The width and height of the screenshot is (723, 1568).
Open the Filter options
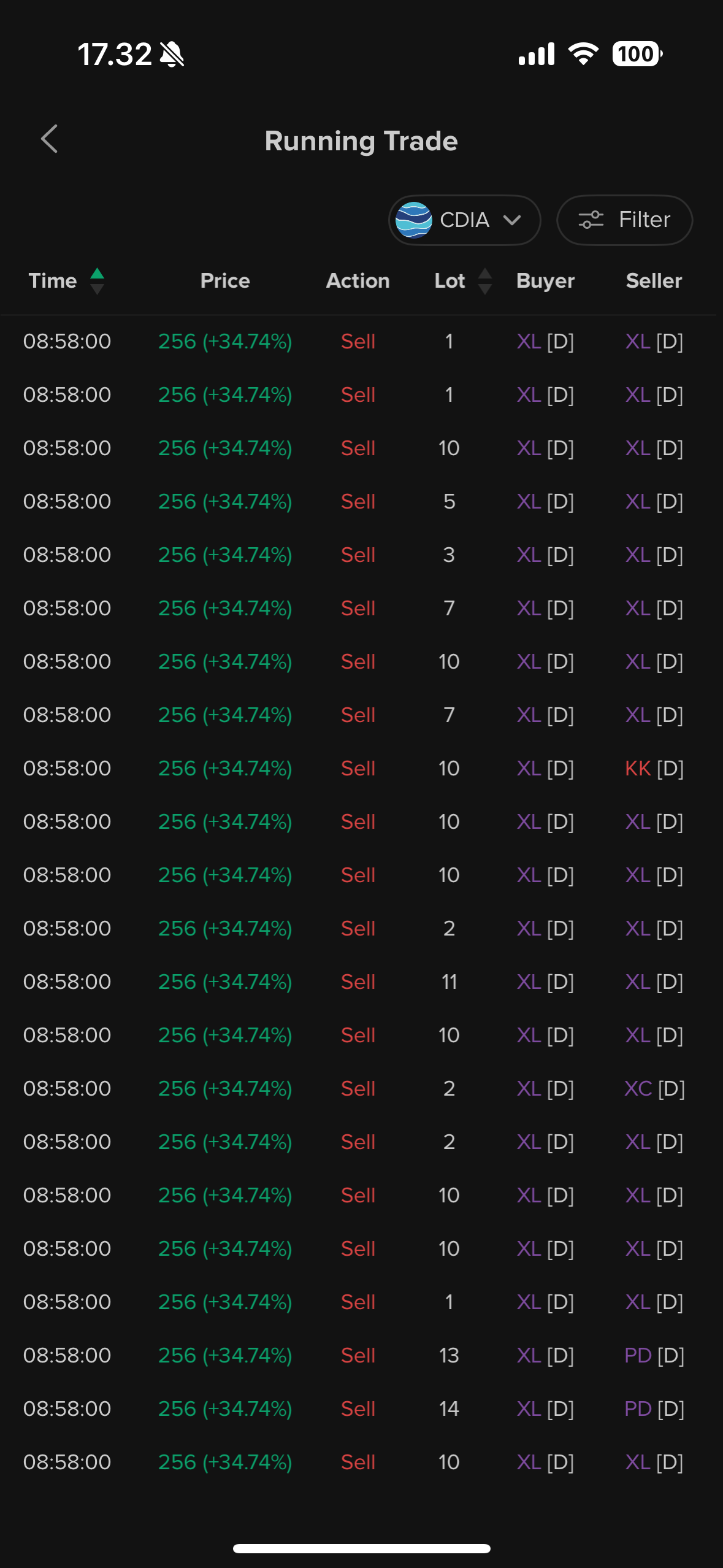(x=624, y=220)
